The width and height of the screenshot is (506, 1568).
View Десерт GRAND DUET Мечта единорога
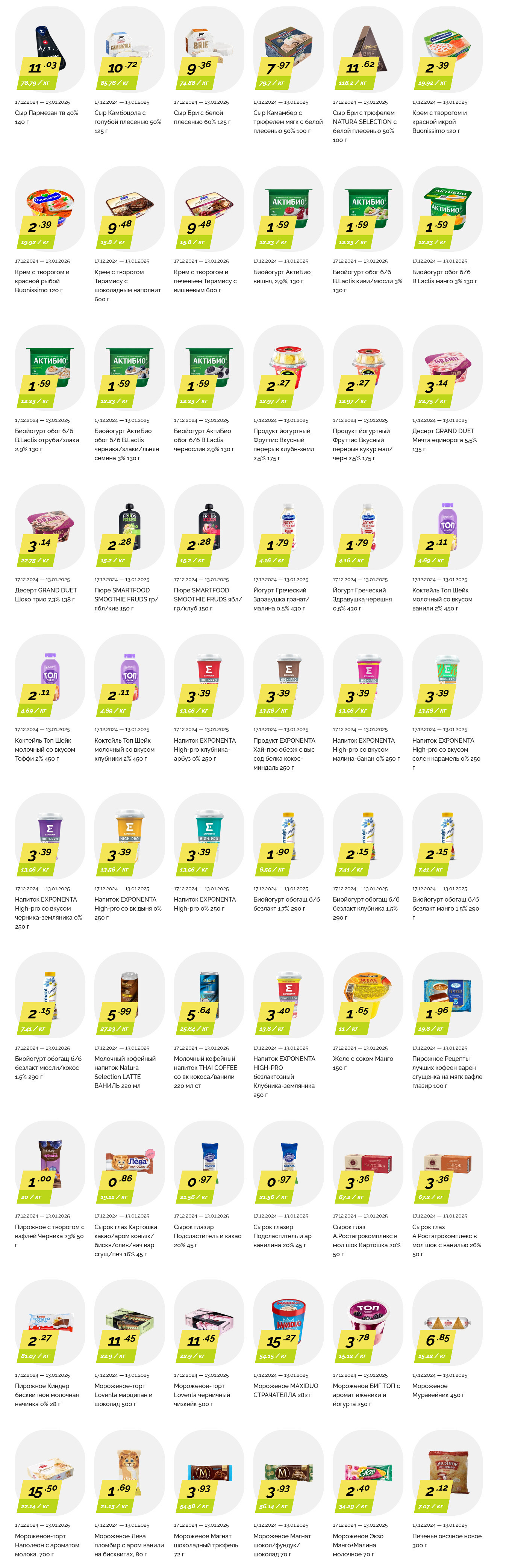[x=447, y=368]
